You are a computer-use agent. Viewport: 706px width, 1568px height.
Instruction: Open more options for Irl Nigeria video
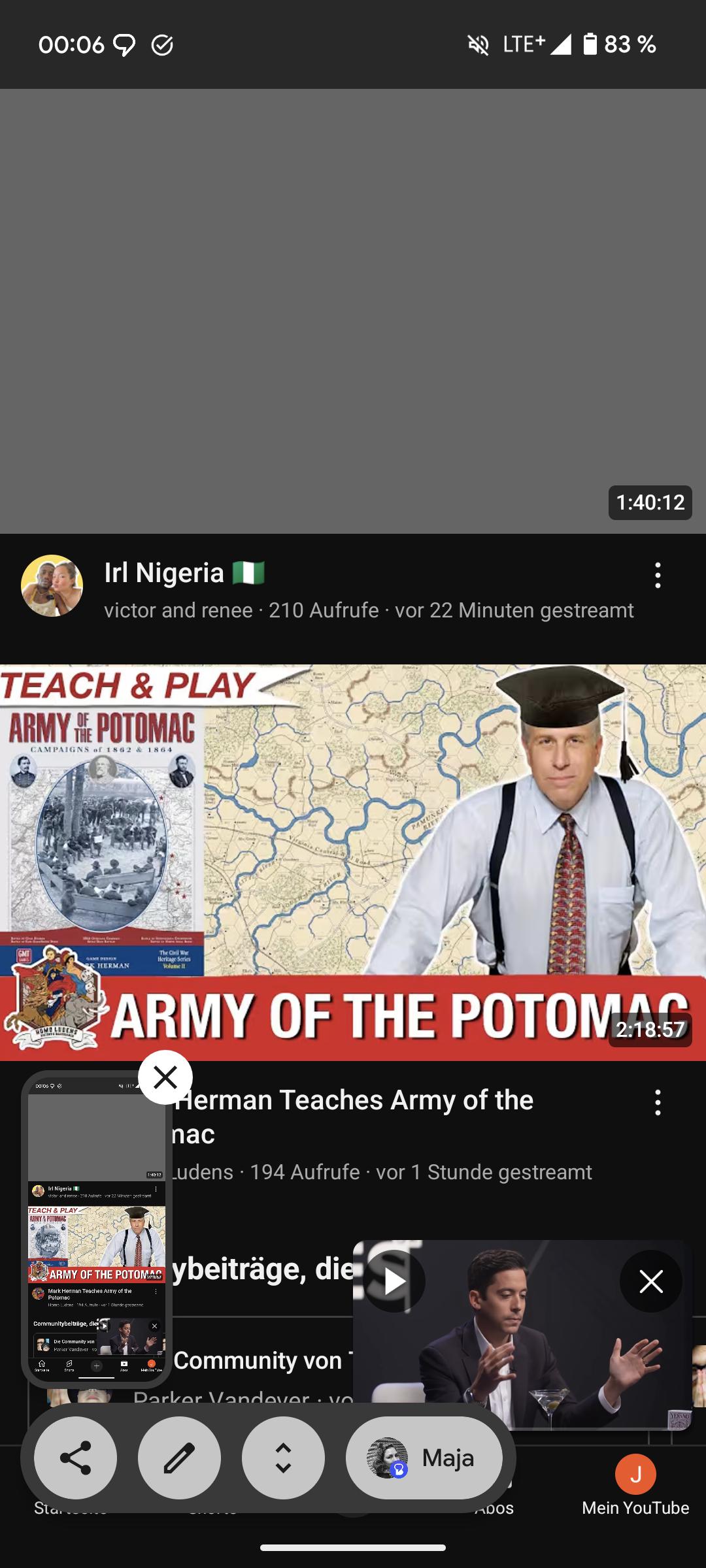658,576
